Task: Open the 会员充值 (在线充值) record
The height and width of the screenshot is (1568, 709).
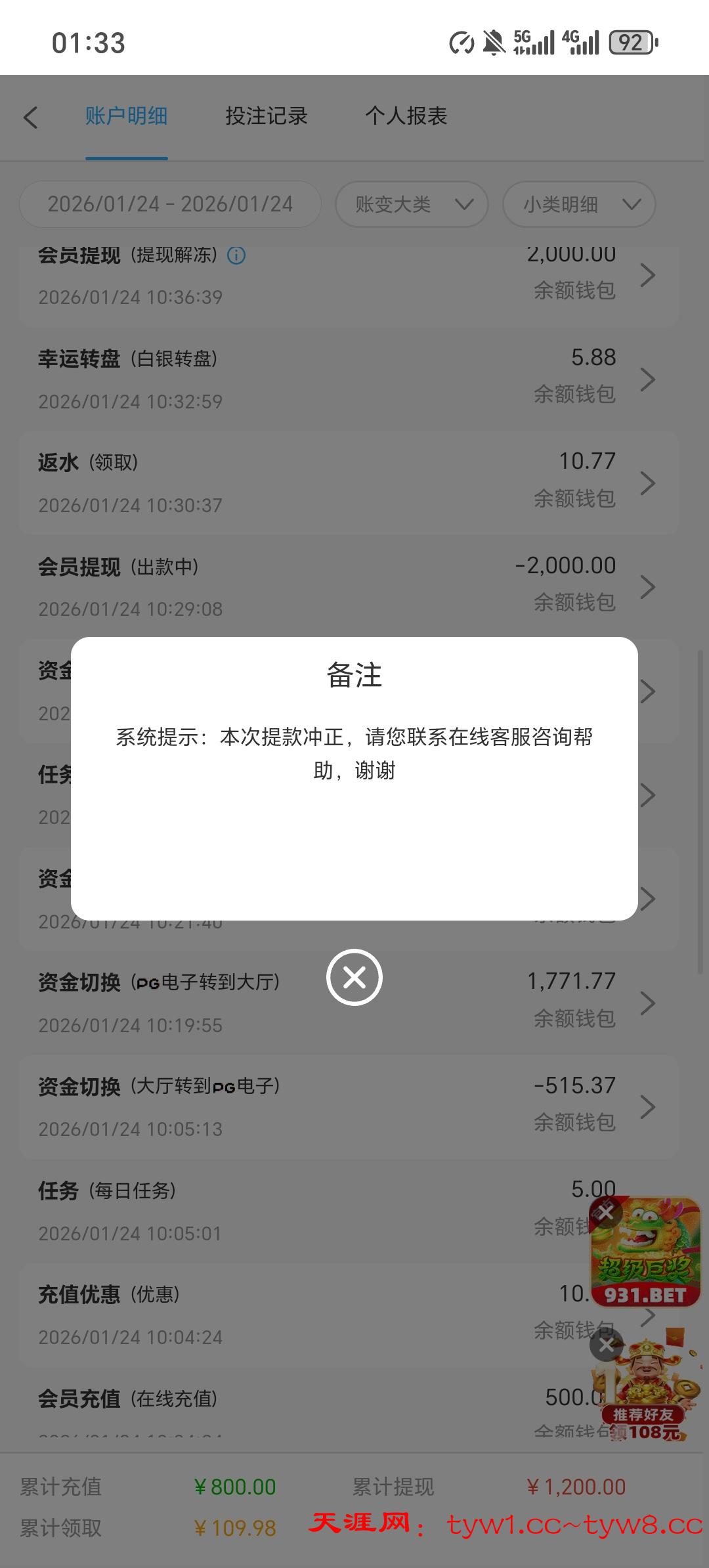Action: [x=295, y=1405]
